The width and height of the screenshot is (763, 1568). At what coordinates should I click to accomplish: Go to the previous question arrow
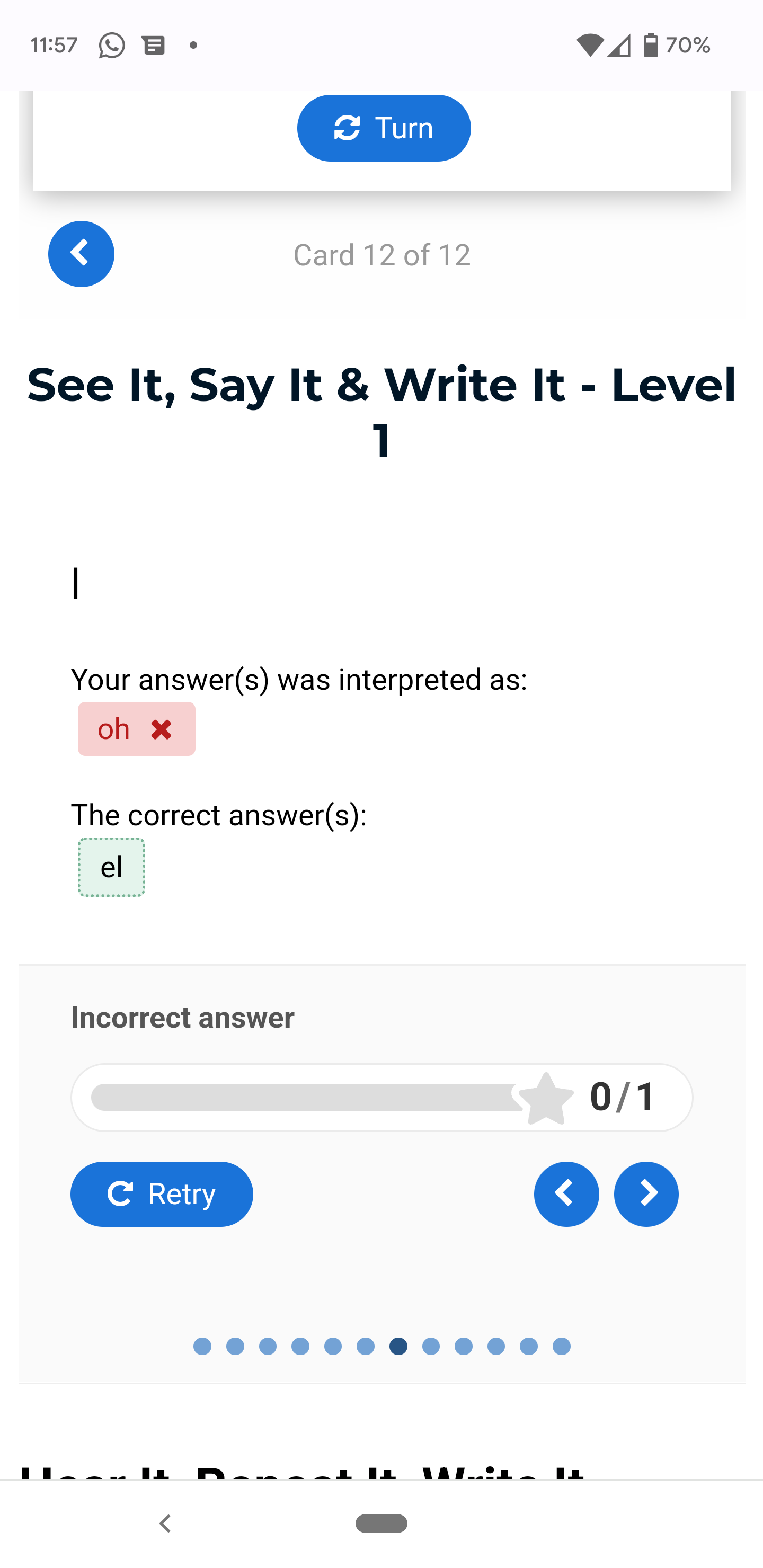566,1193
